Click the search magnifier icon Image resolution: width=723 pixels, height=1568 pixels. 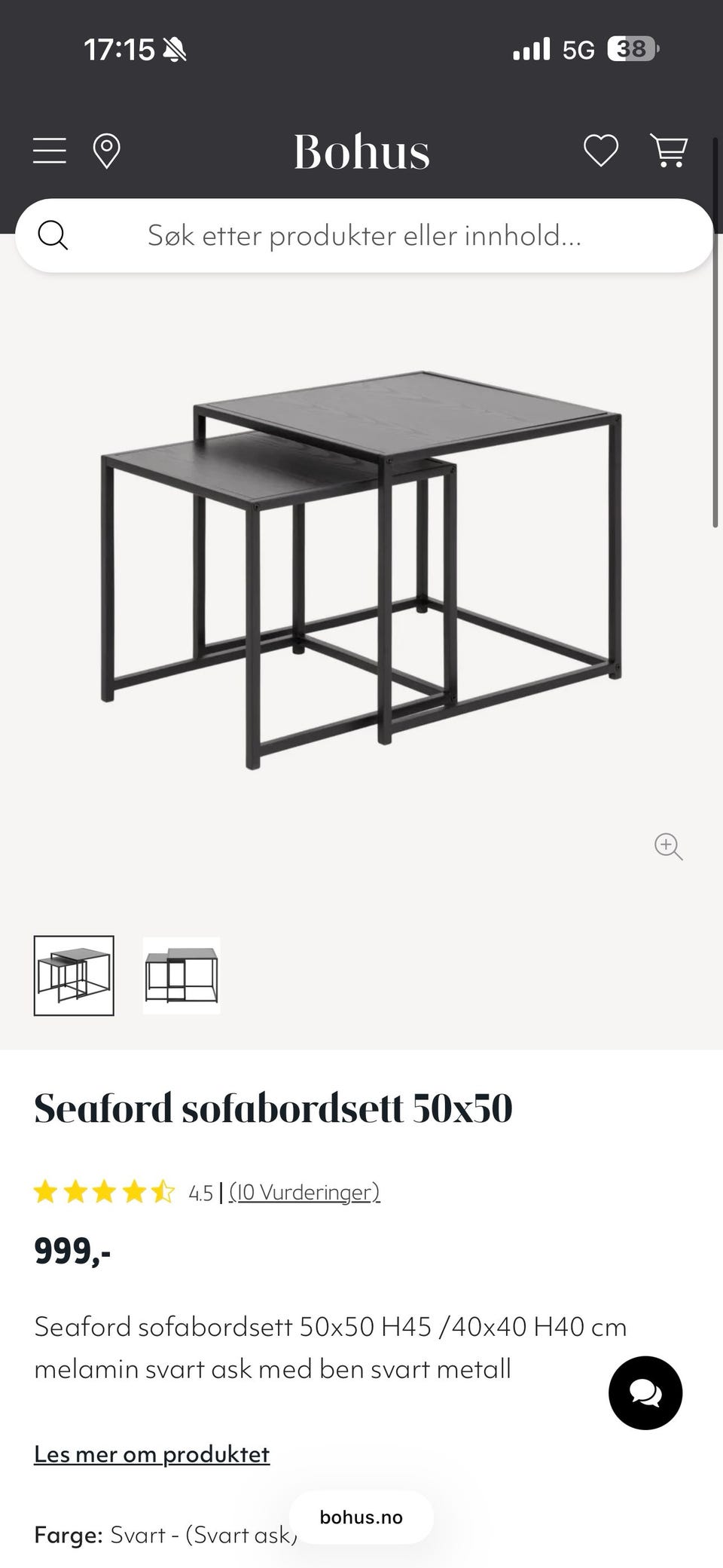point(53,235)
